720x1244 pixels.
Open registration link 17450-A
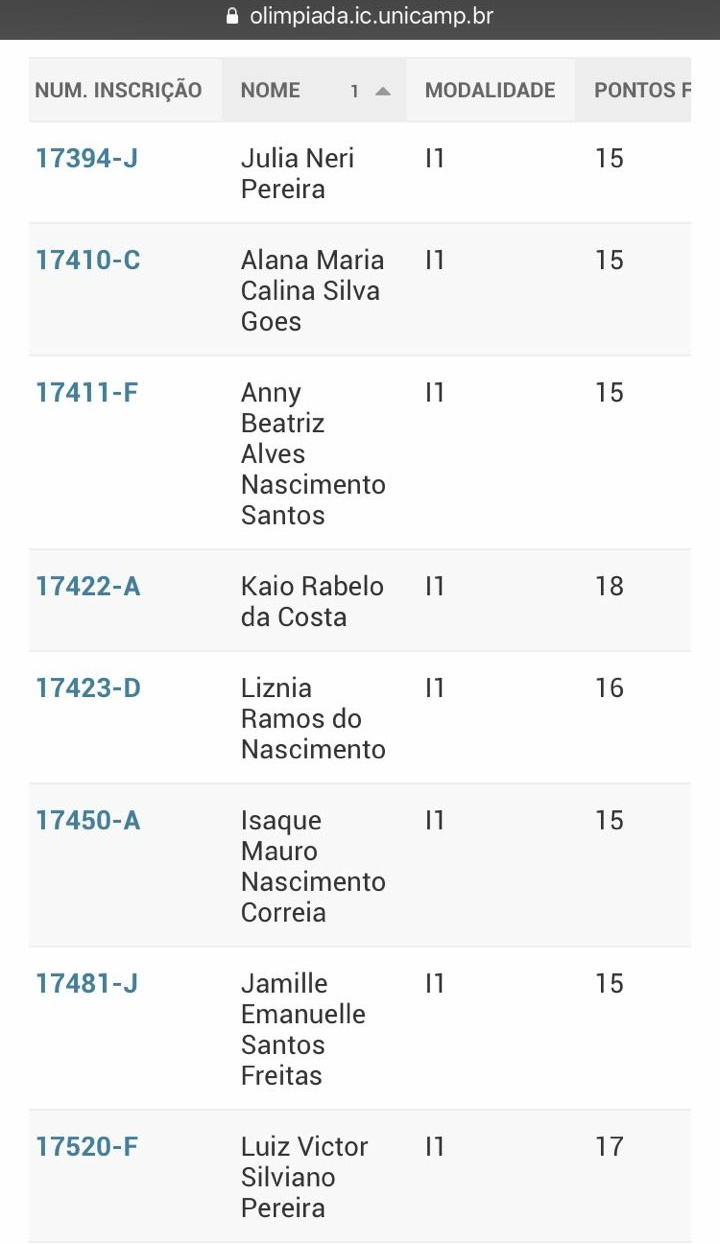click(88, 821)
